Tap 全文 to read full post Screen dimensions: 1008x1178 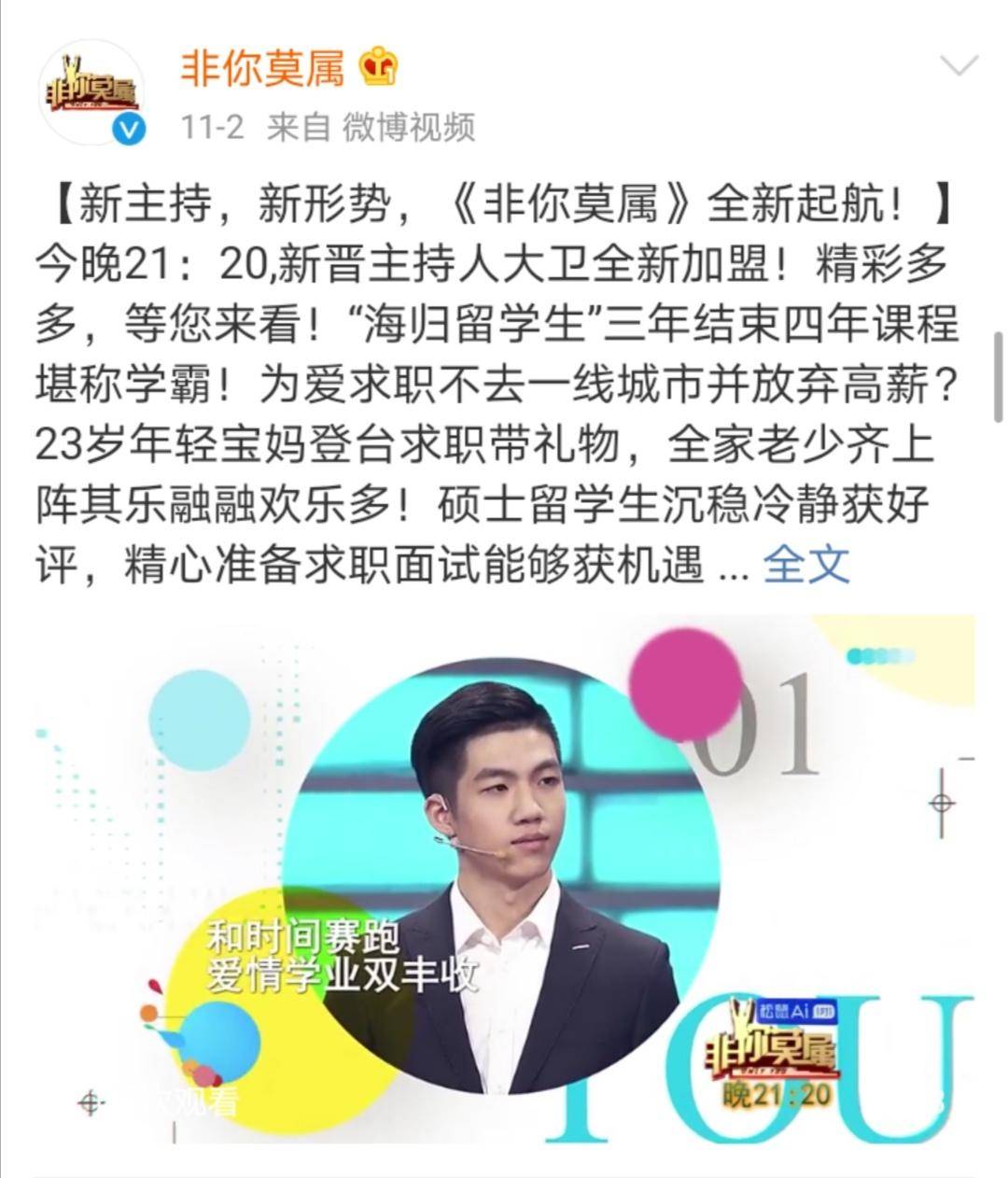[806, 565]
